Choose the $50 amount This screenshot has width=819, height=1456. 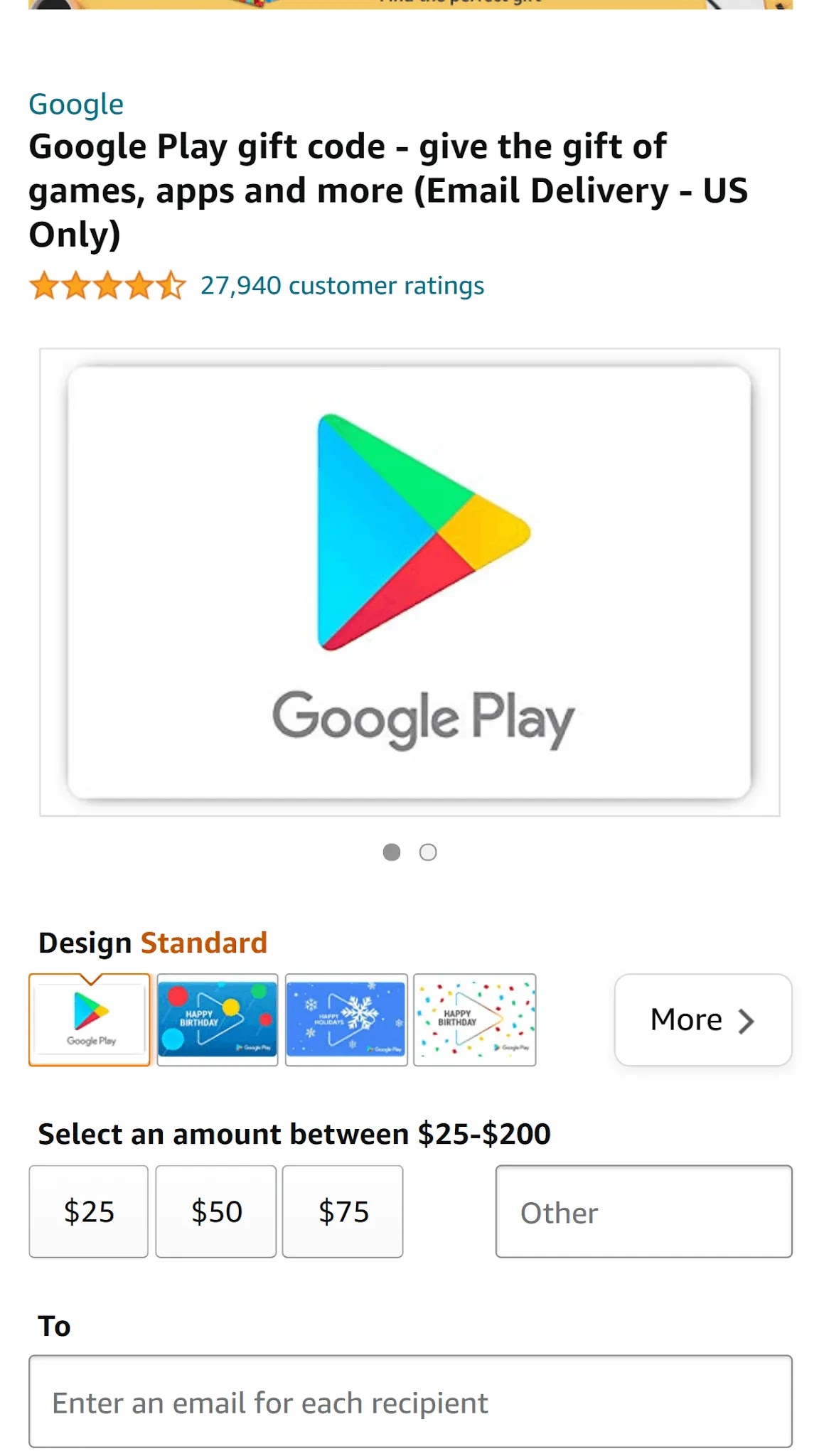pos(216,1211)
